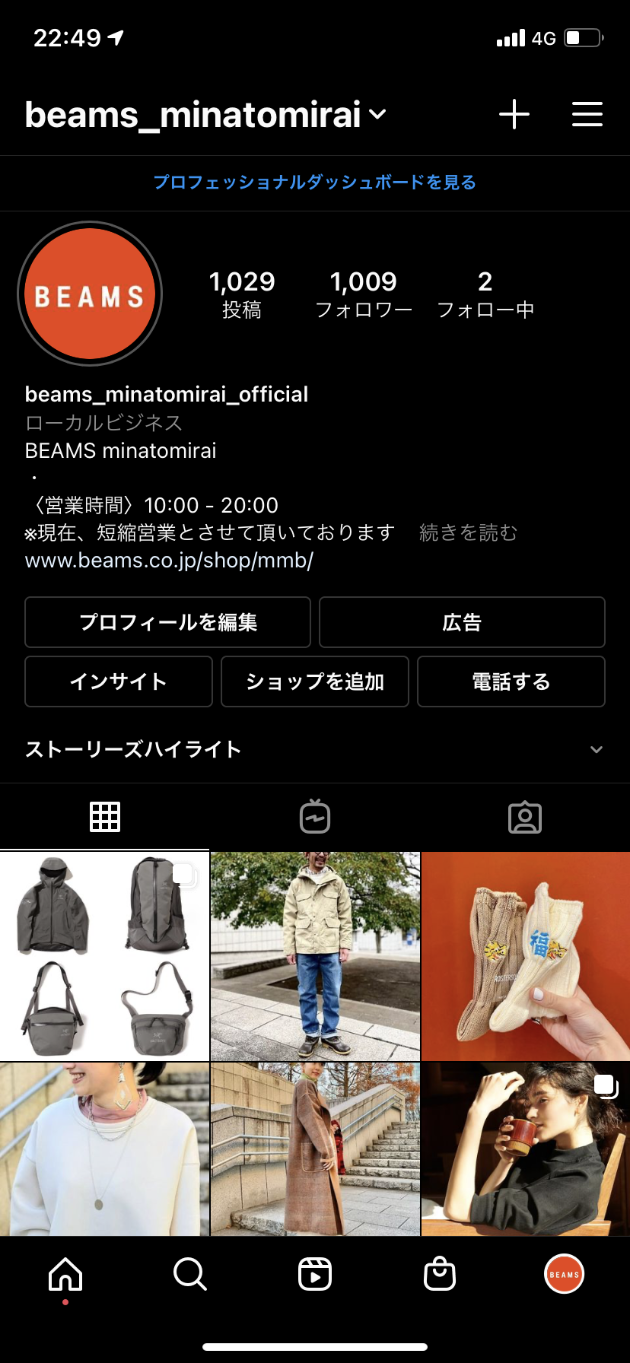The image size is (630, 1363).
Task: Open the www.beams.co.jp/shop/mmb/ link
Action: point(169,560)
